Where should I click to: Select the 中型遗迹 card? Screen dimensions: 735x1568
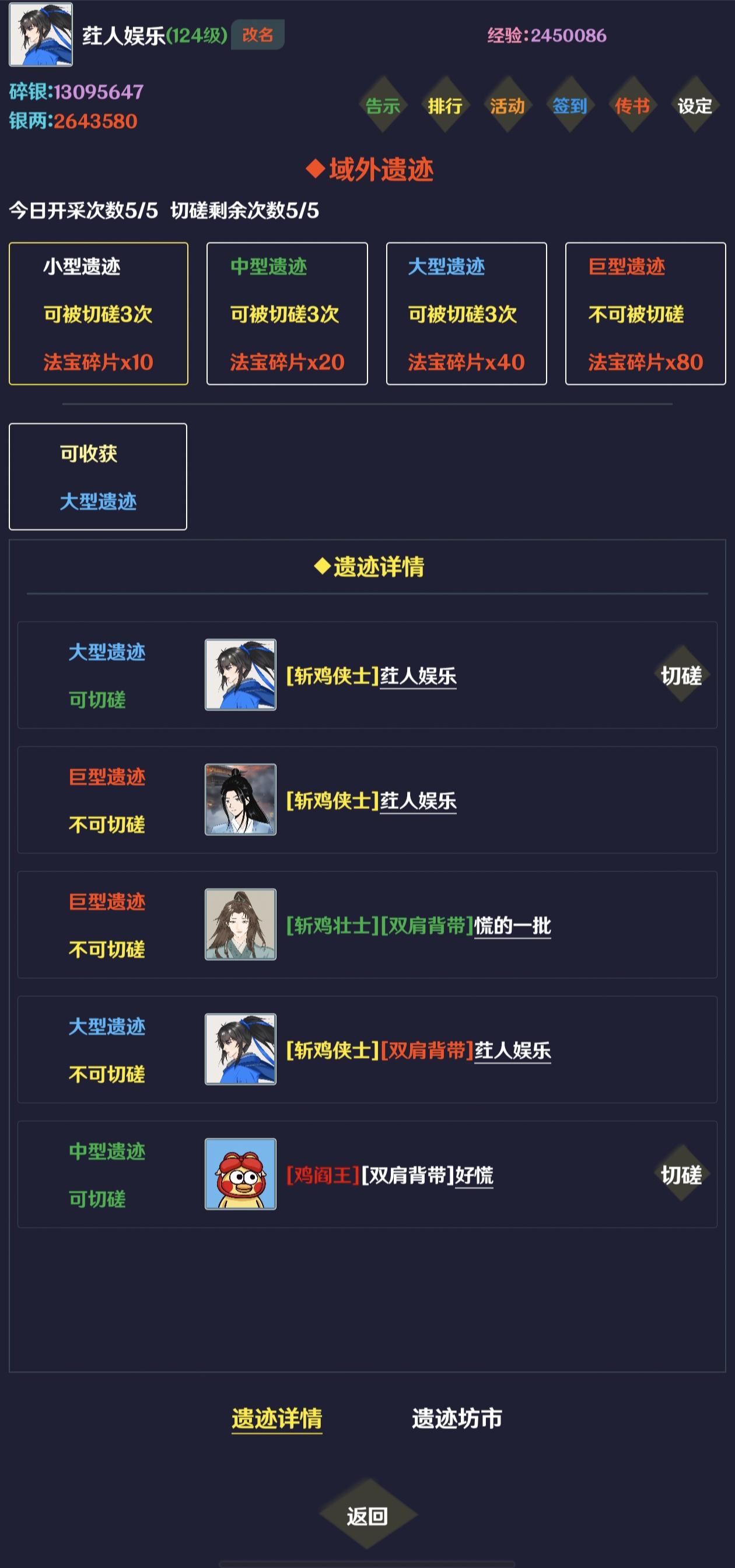286,313
